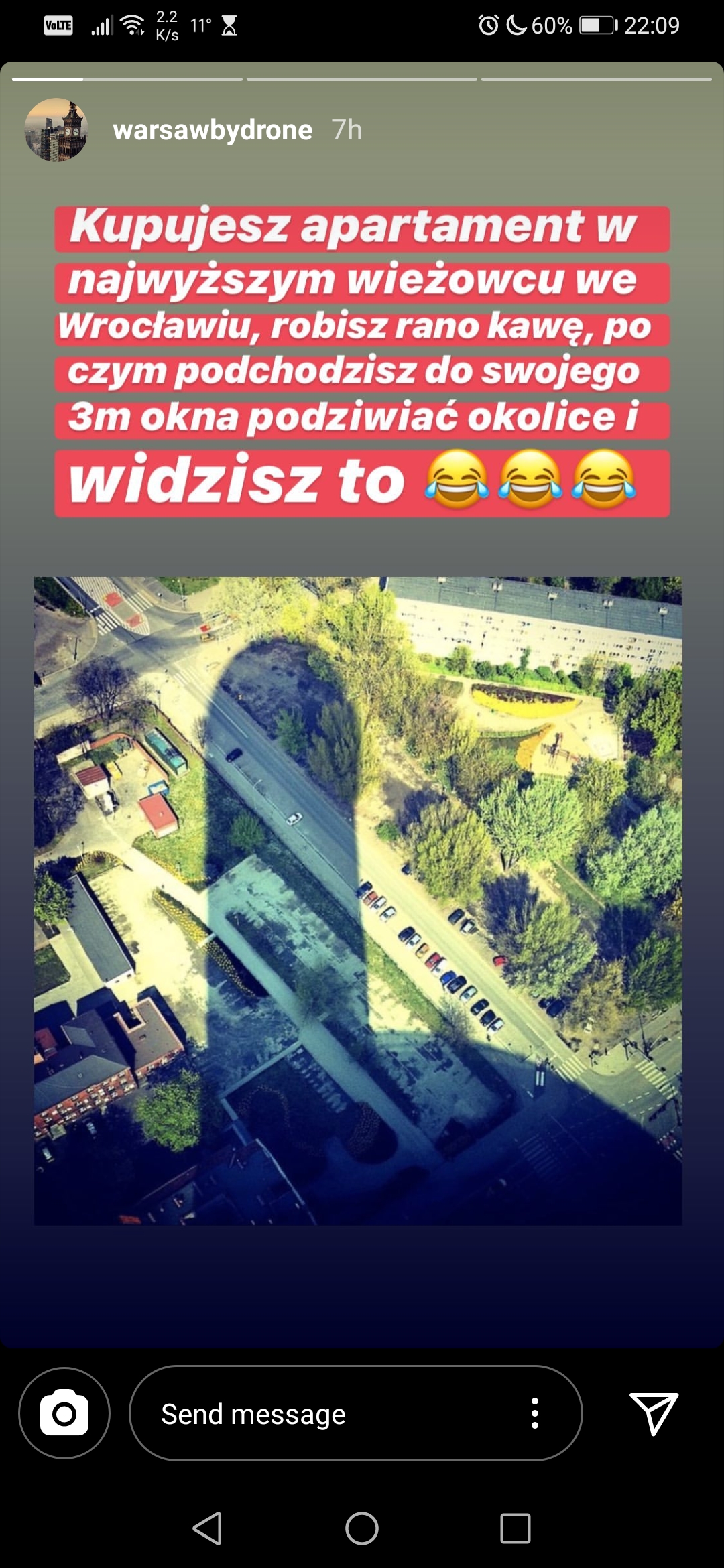Go back with the system back button
Screen dimensions: 724x1568
207,1528
